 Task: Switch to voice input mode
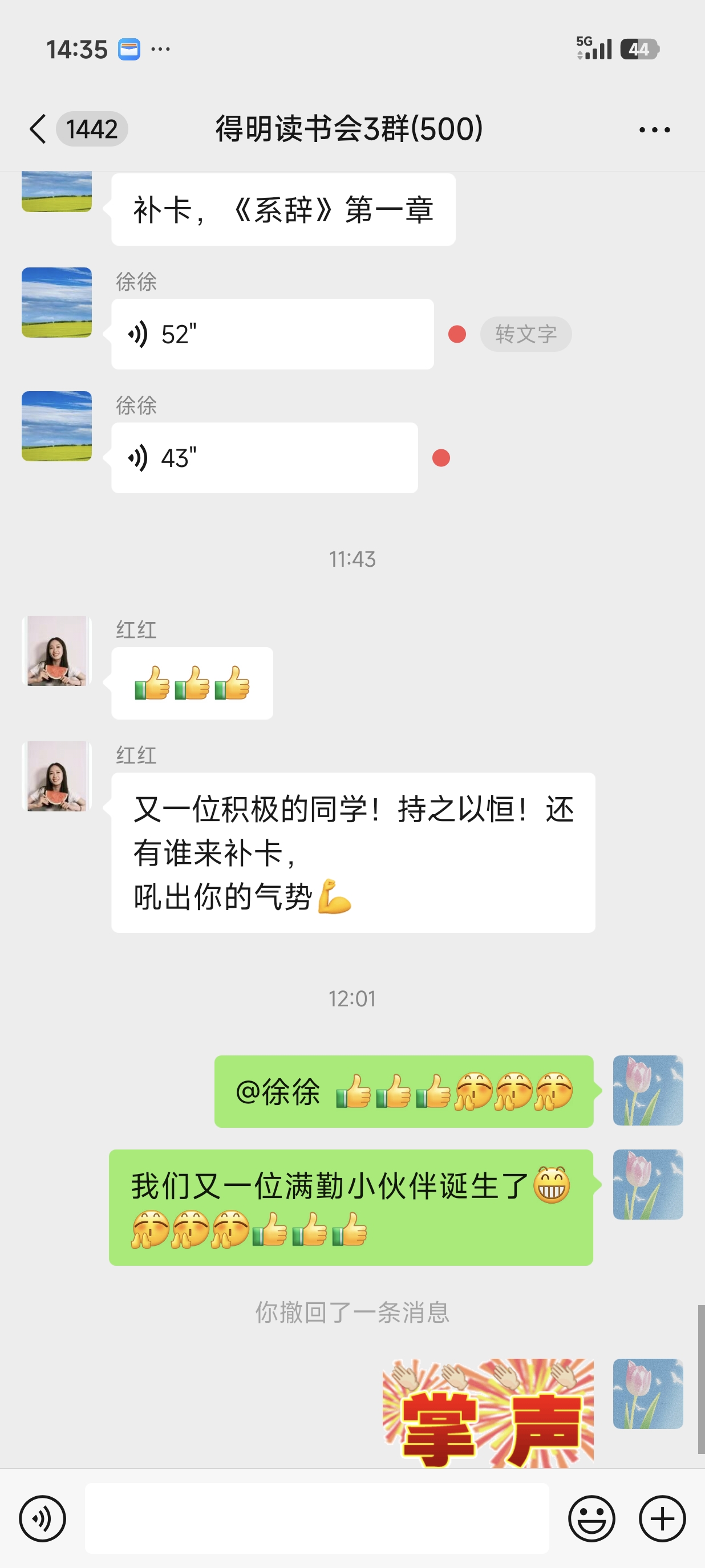click(42, 1518)
